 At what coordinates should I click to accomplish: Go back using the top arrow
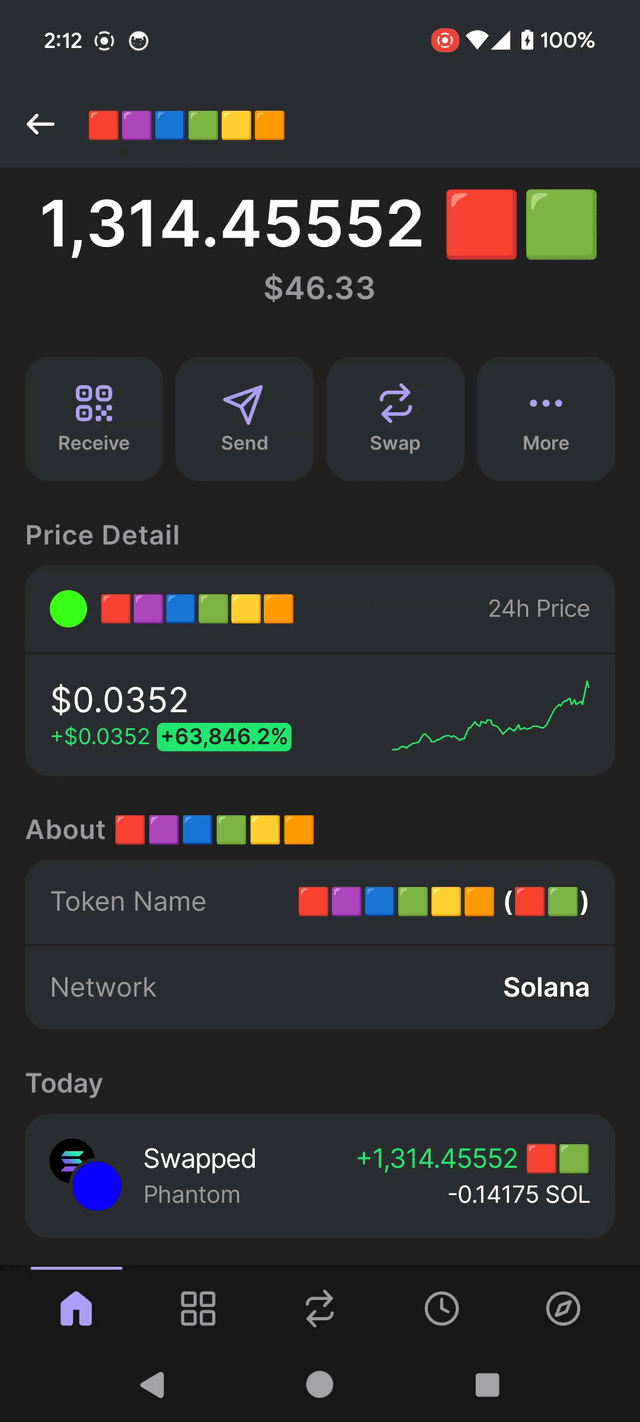[41, 124]
